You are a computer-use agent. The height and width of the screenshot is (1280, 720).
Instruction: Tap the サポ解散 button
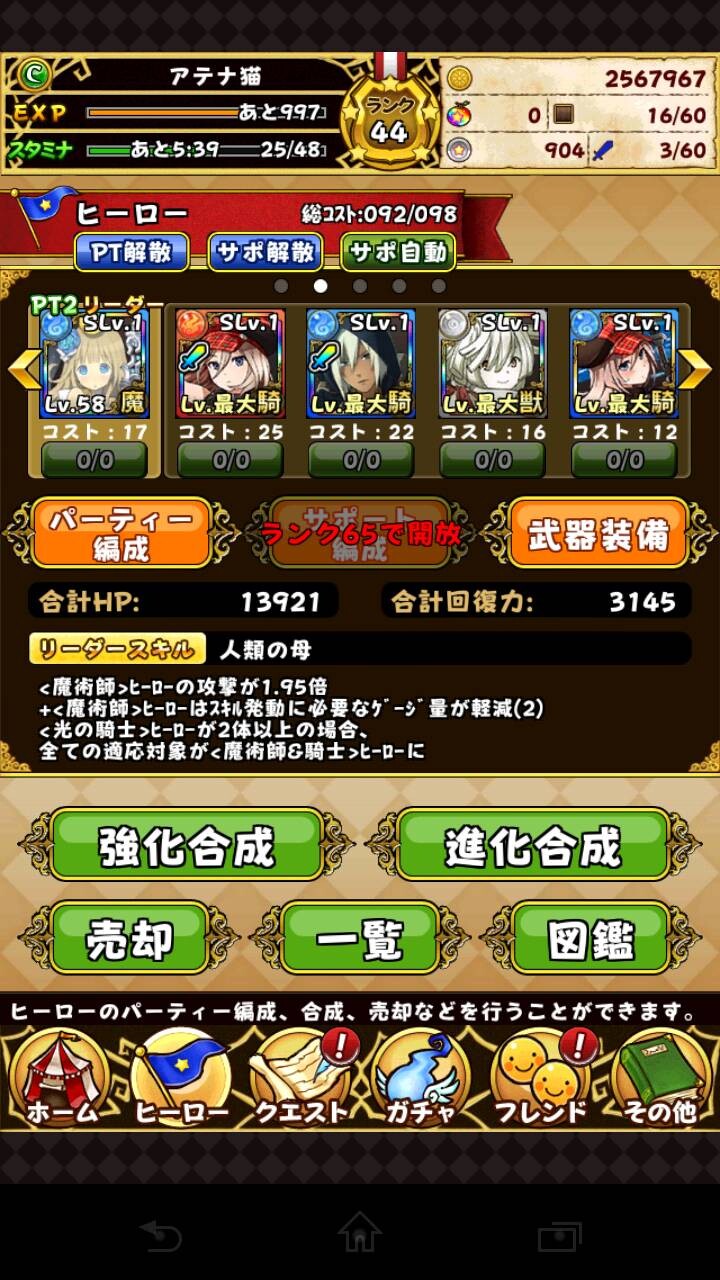tap(264, 252)
